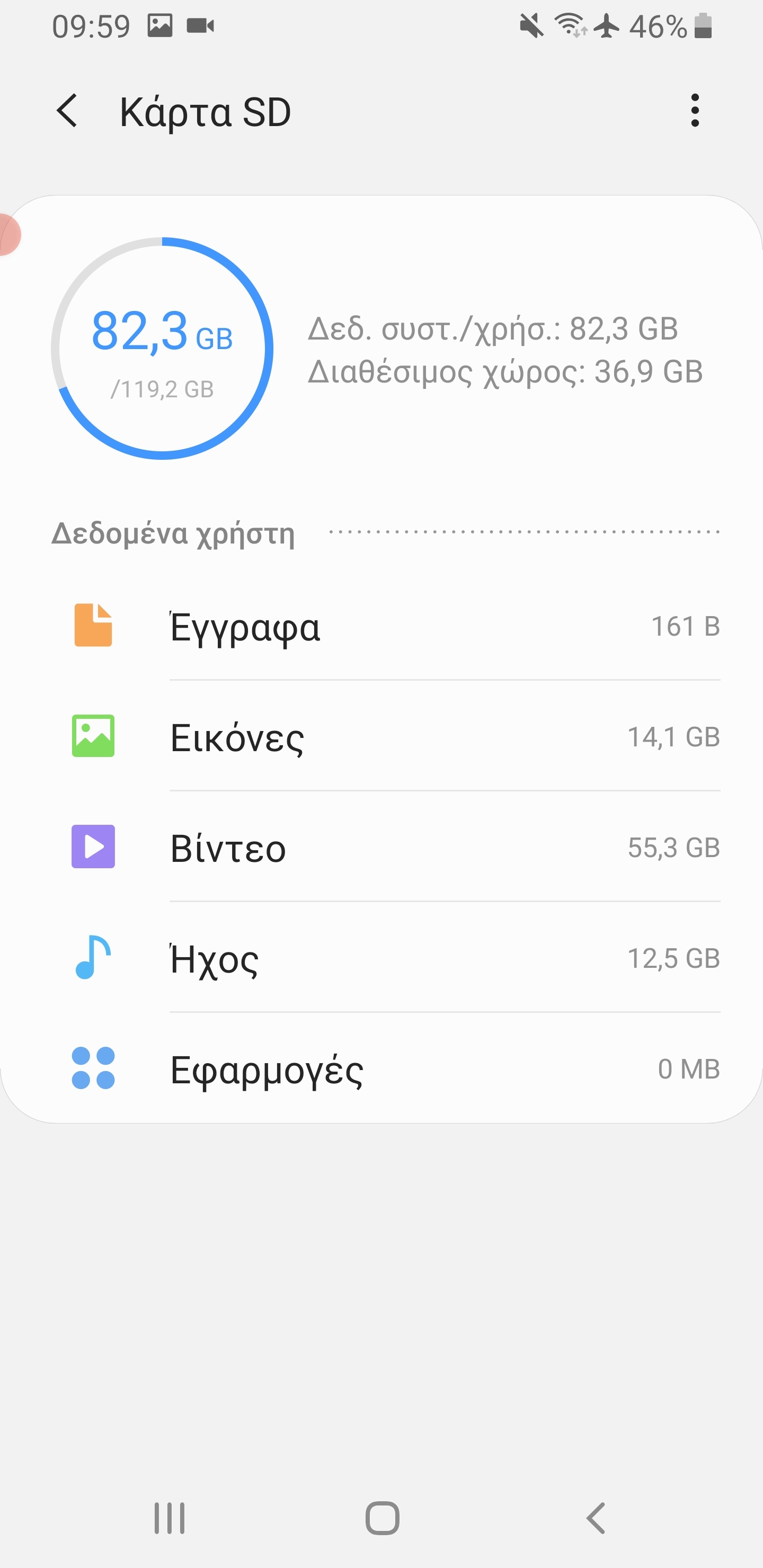Open the recent apps view
Image resolution: width=763 pixels, height=1568 pixels.
169,1518
